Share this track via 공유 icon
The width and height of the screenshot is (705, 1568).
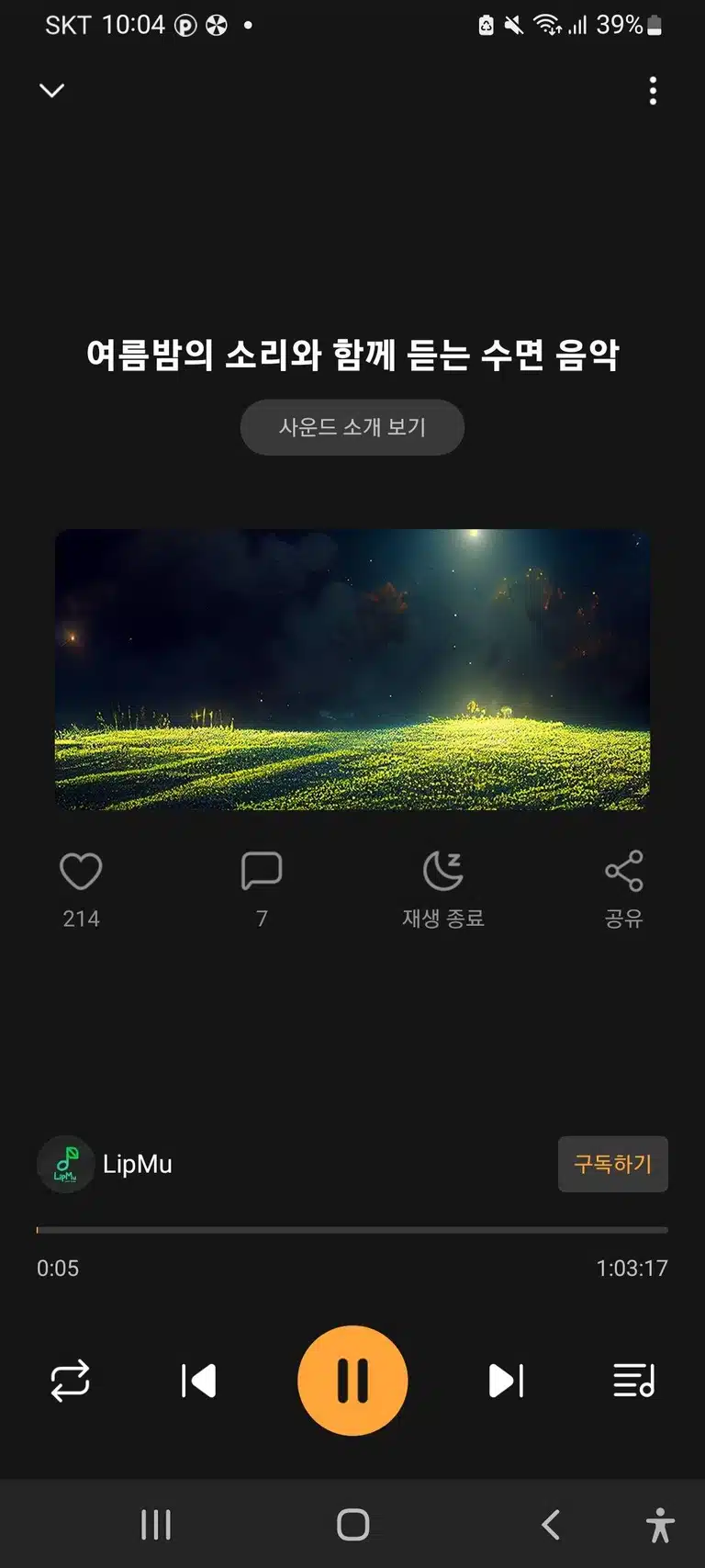click(x=624, y=871)
